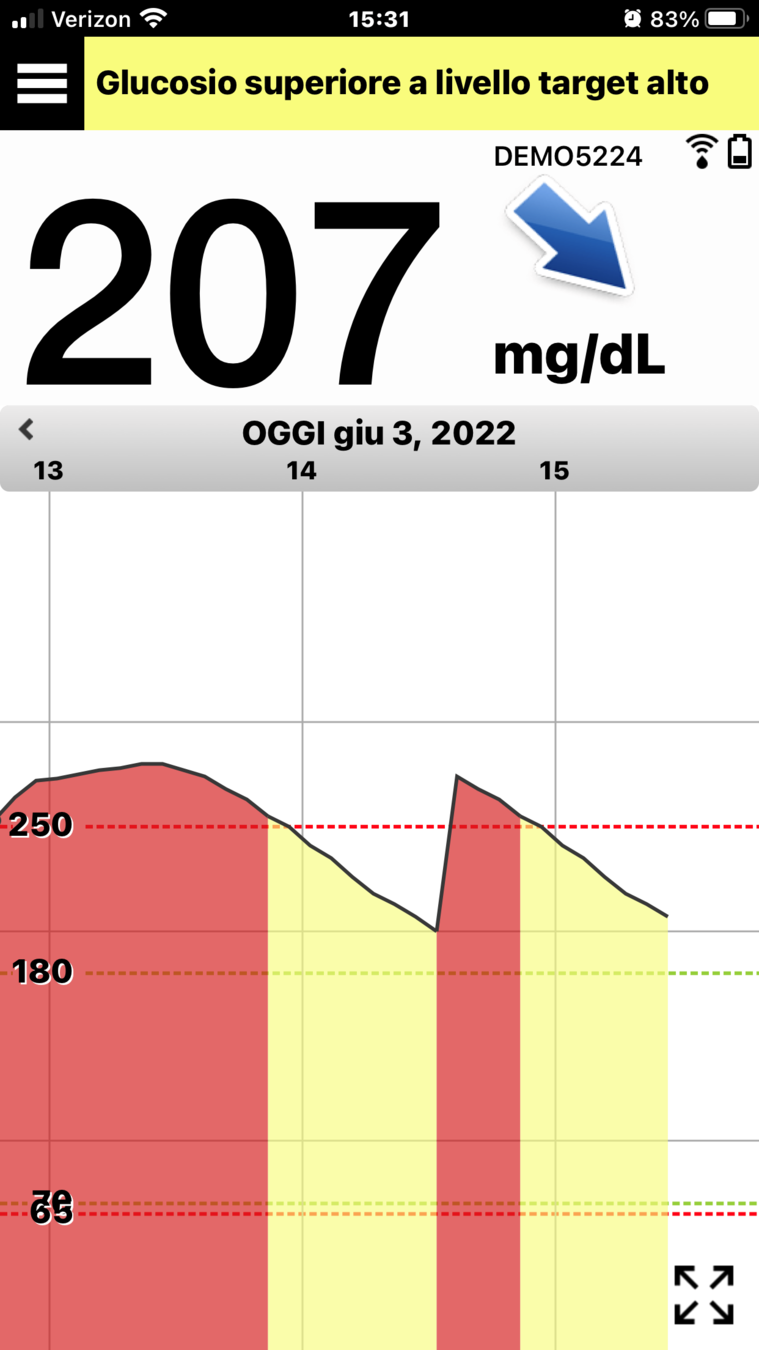Open the hamburger menu
Viewport: 759px width, 1350px height.
pyautogui.click(x=42, y=83)
